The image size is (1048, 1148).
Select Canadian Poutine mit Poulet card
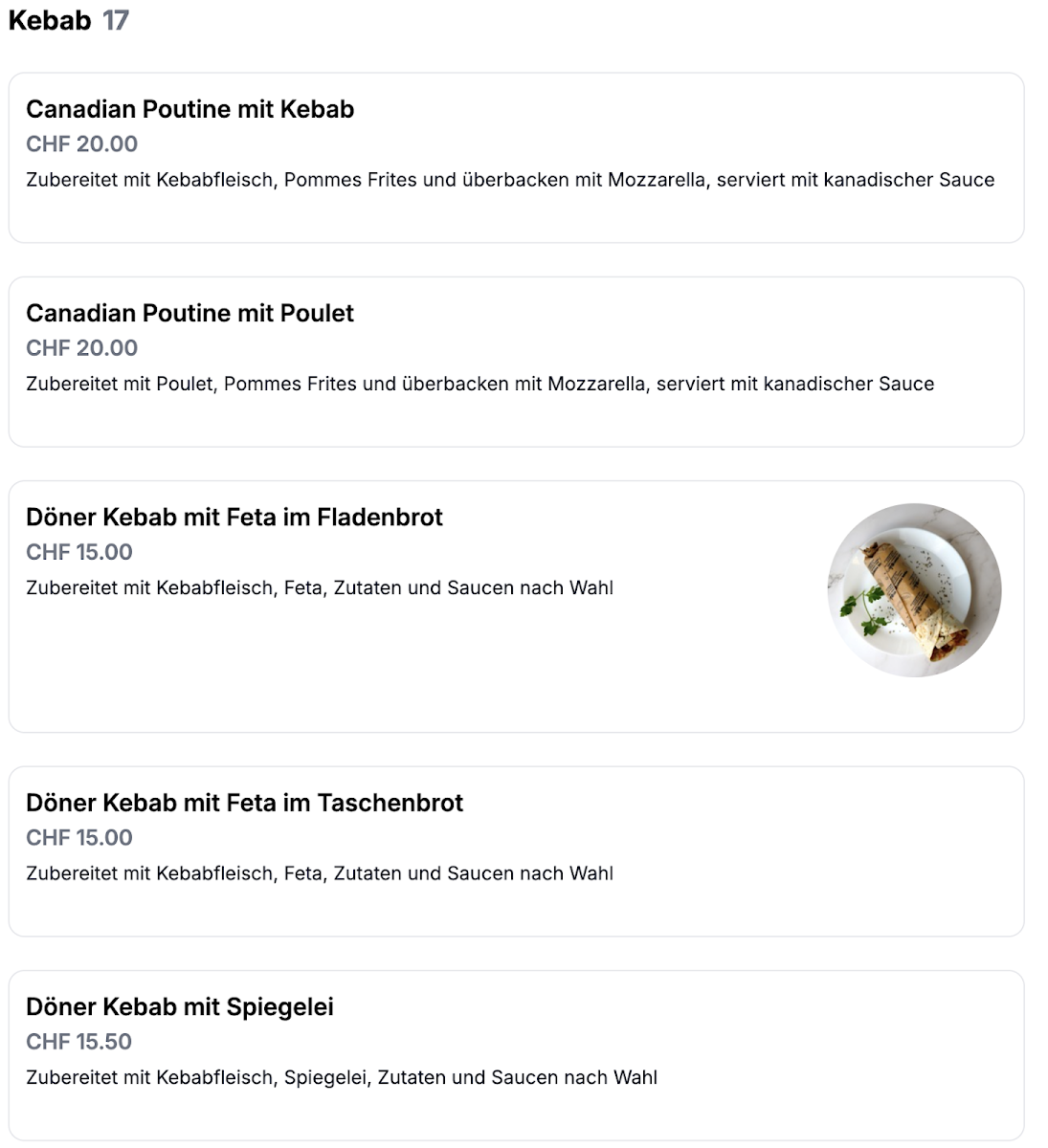(516, 362)
